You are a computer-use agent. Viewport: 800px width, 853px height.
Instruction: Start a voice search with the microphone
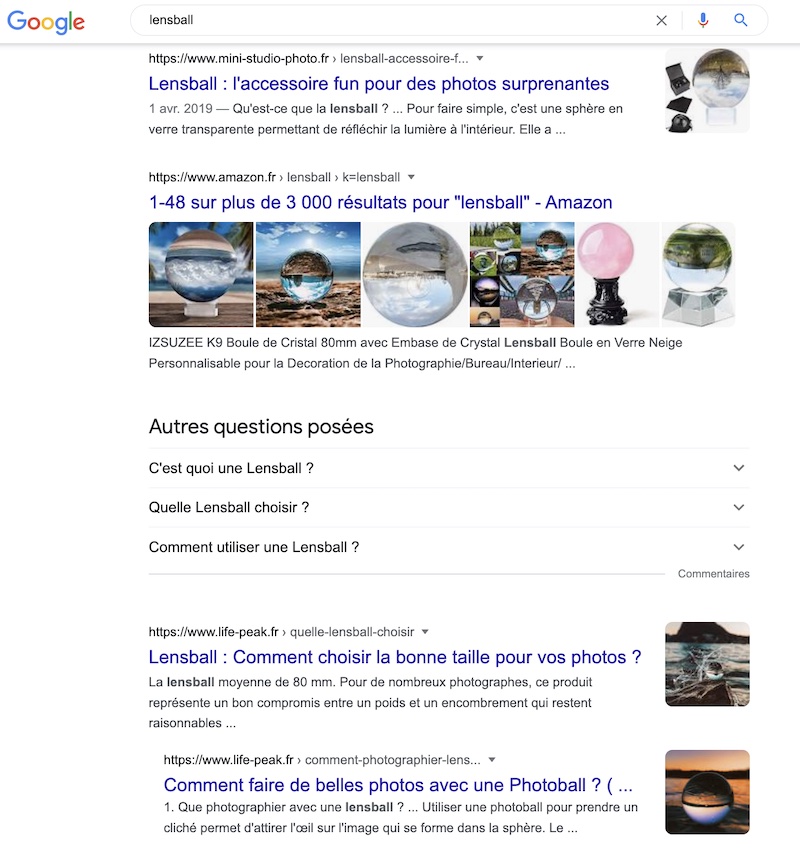click(x=703, y=20)
